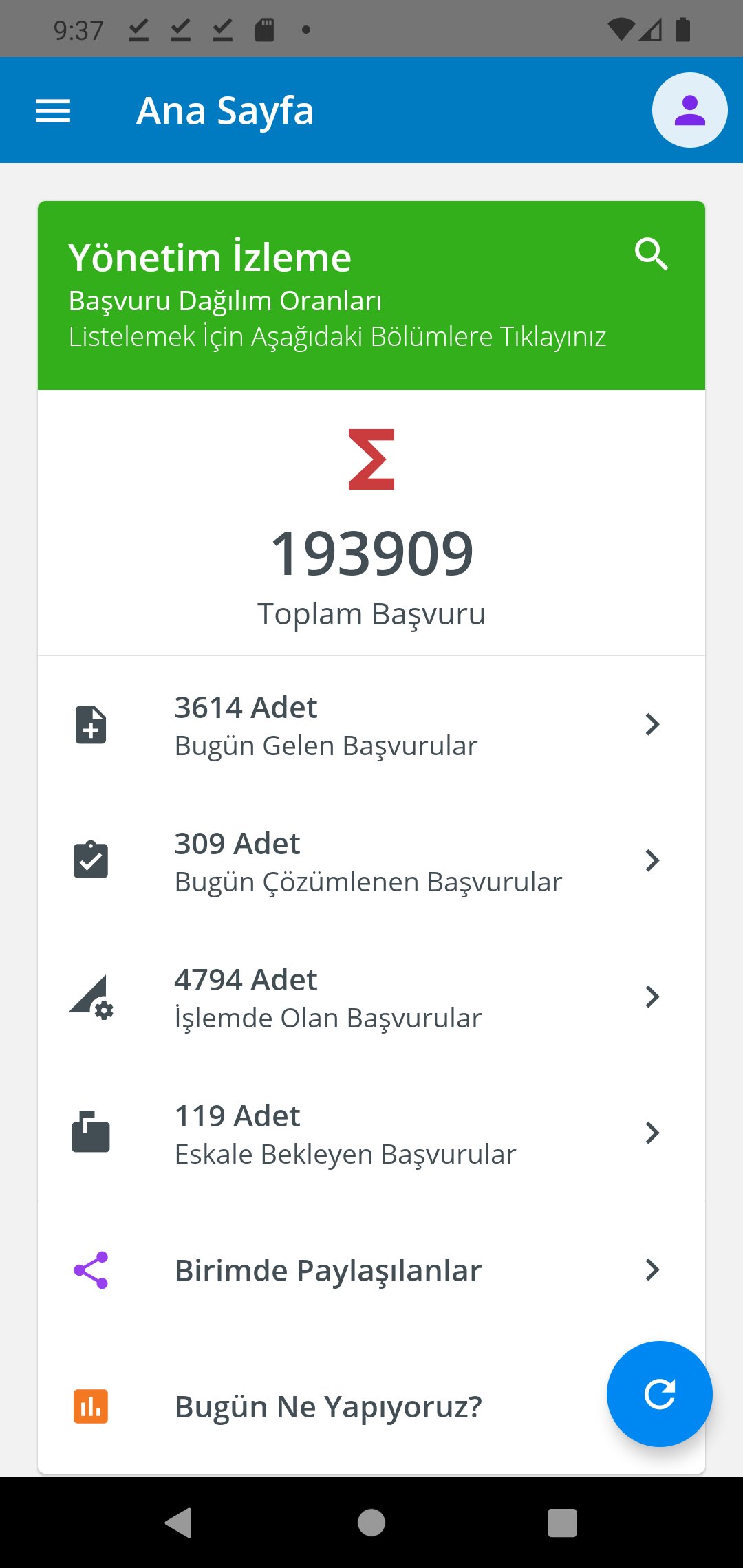
Task: Open Birimde Paylaşılanlar
Action: point(371,1270)
